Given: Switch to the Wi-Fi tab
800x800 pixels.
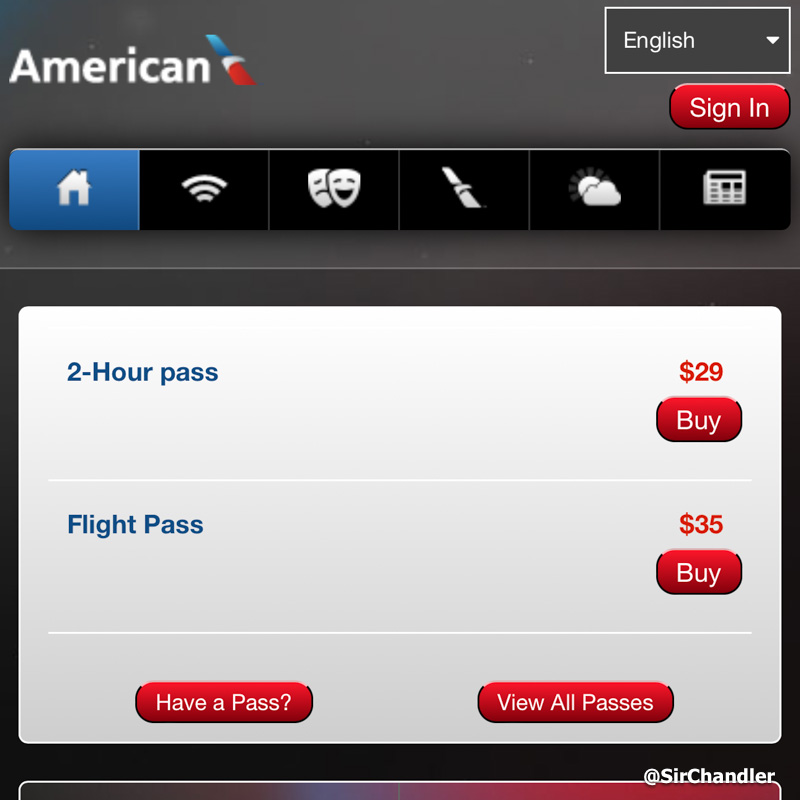Looking at the screenshot, I should pos(204,189).
